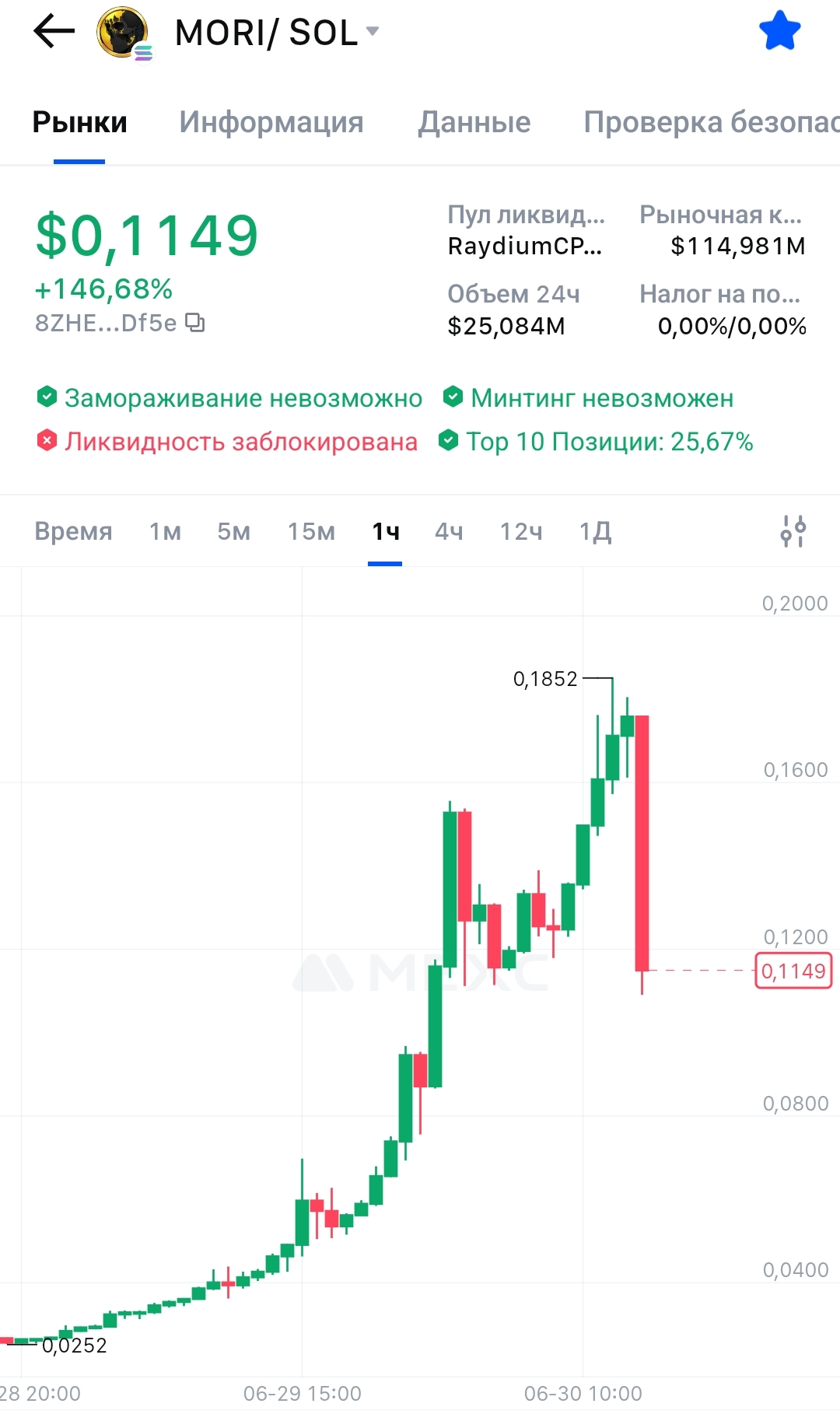
Task: Switch chart to 15м interval
Action: click(x=311, y=531)
